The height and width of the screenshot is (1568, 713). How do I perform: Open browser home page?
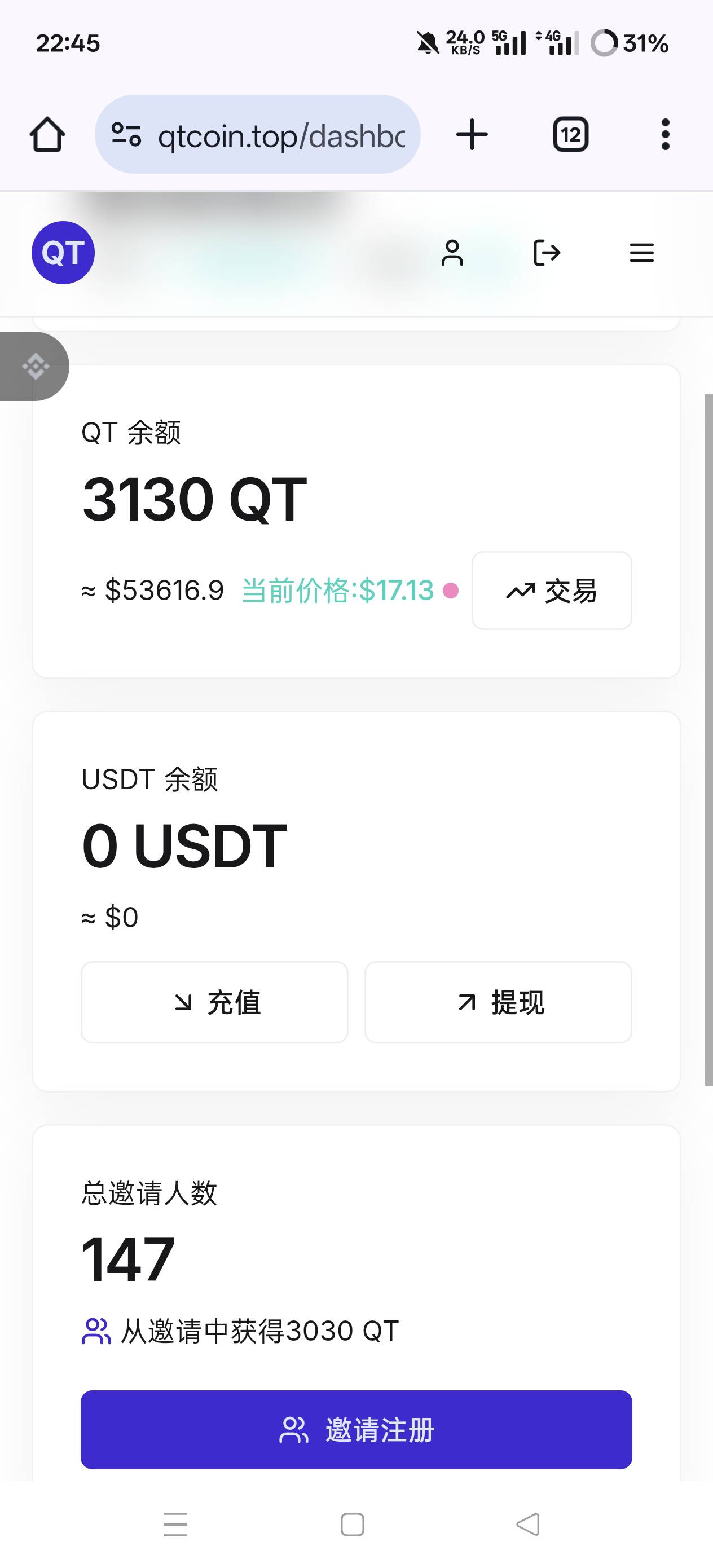(47, 134)
